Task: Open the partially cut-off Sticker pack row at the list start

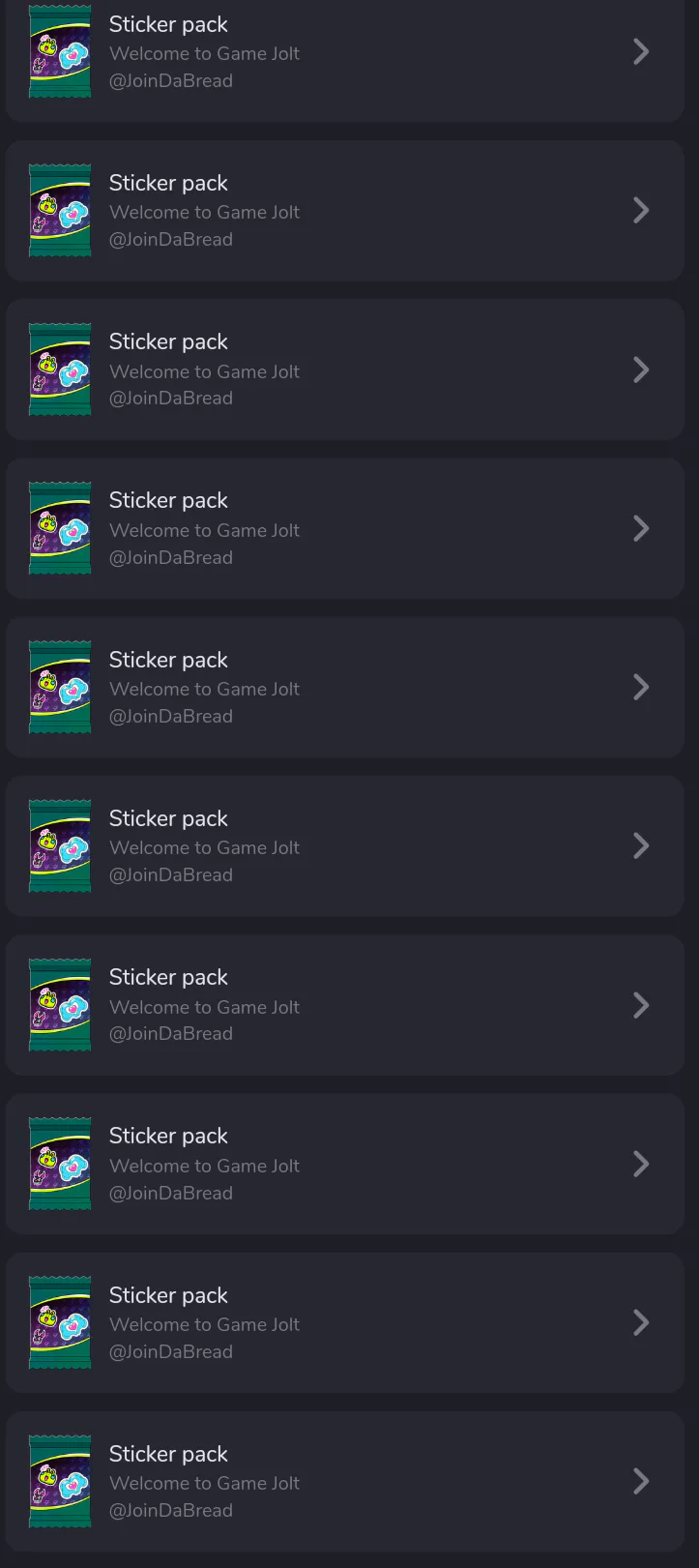Action: 345,60
